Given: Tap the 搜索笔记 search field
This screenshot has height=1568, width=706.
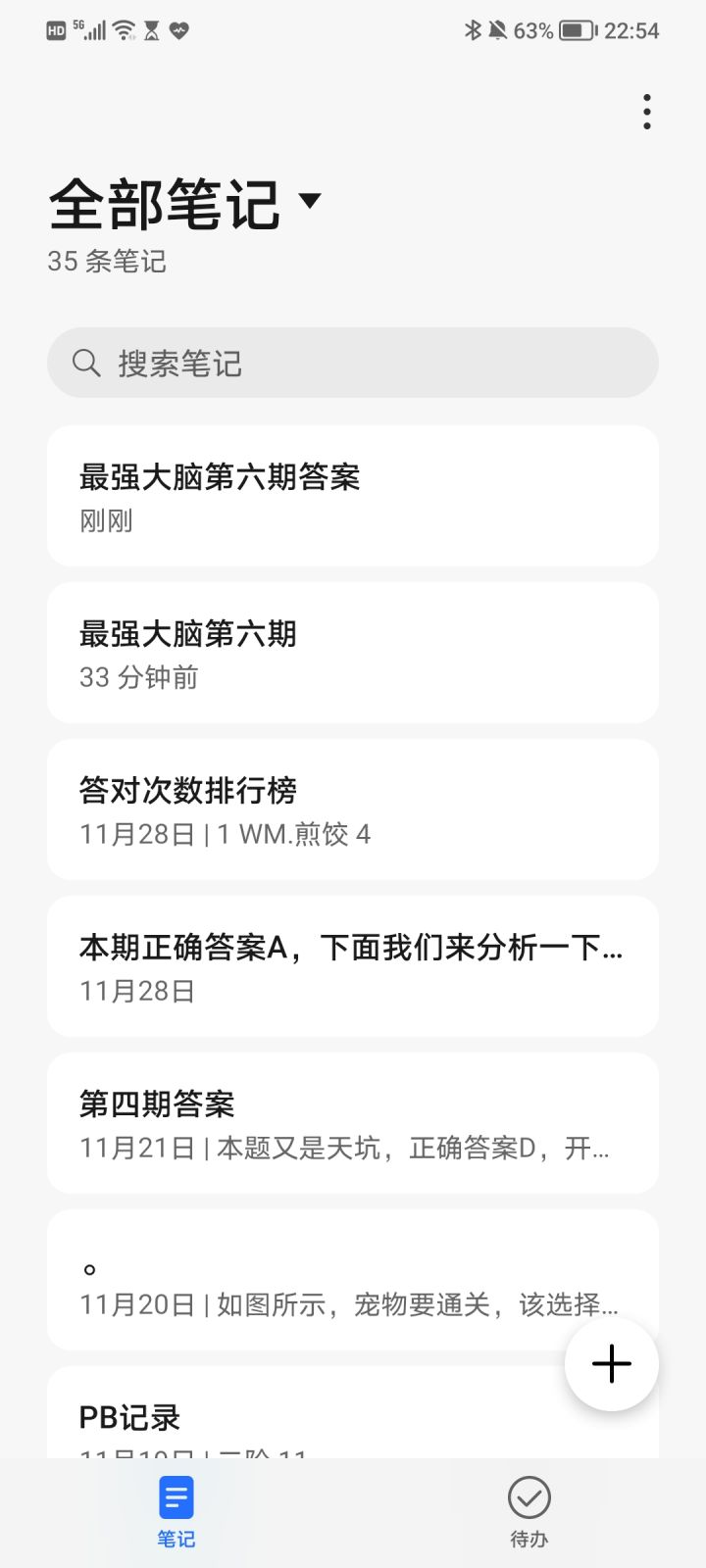Looking at the screenshot, I should pos(353,363).
